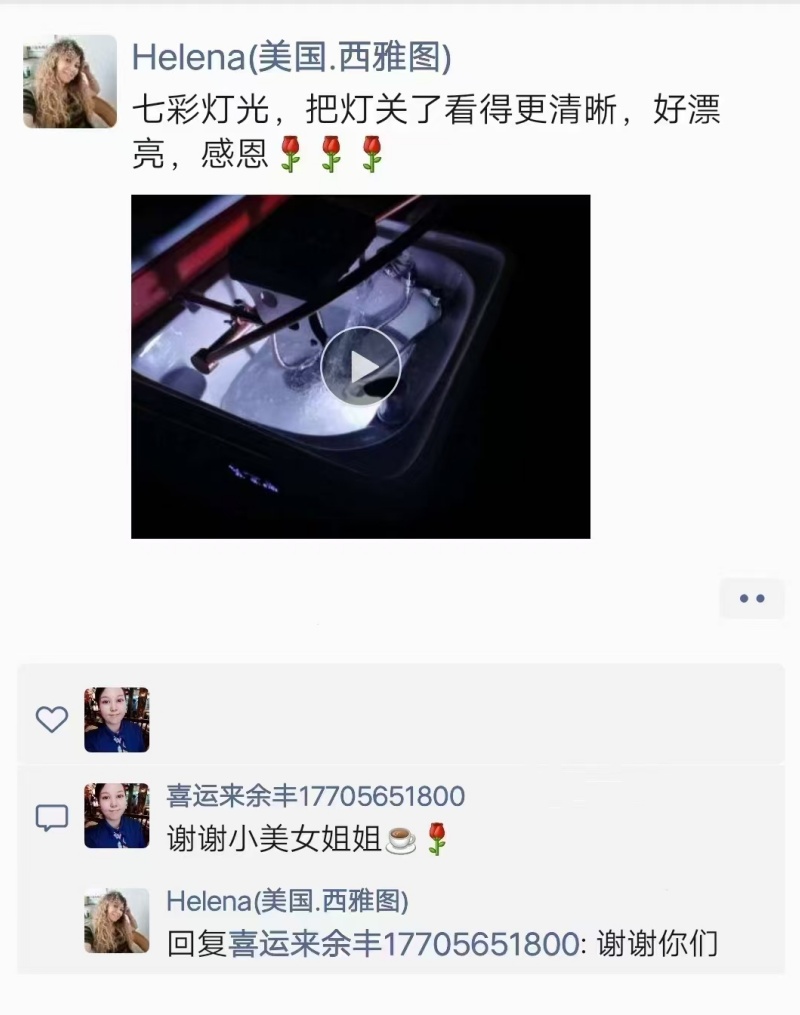This screenshot has width=800, height=1015.
Task: Tap the post author name Helena(美国.西雅图)
Action: click(x=291, y=58)
